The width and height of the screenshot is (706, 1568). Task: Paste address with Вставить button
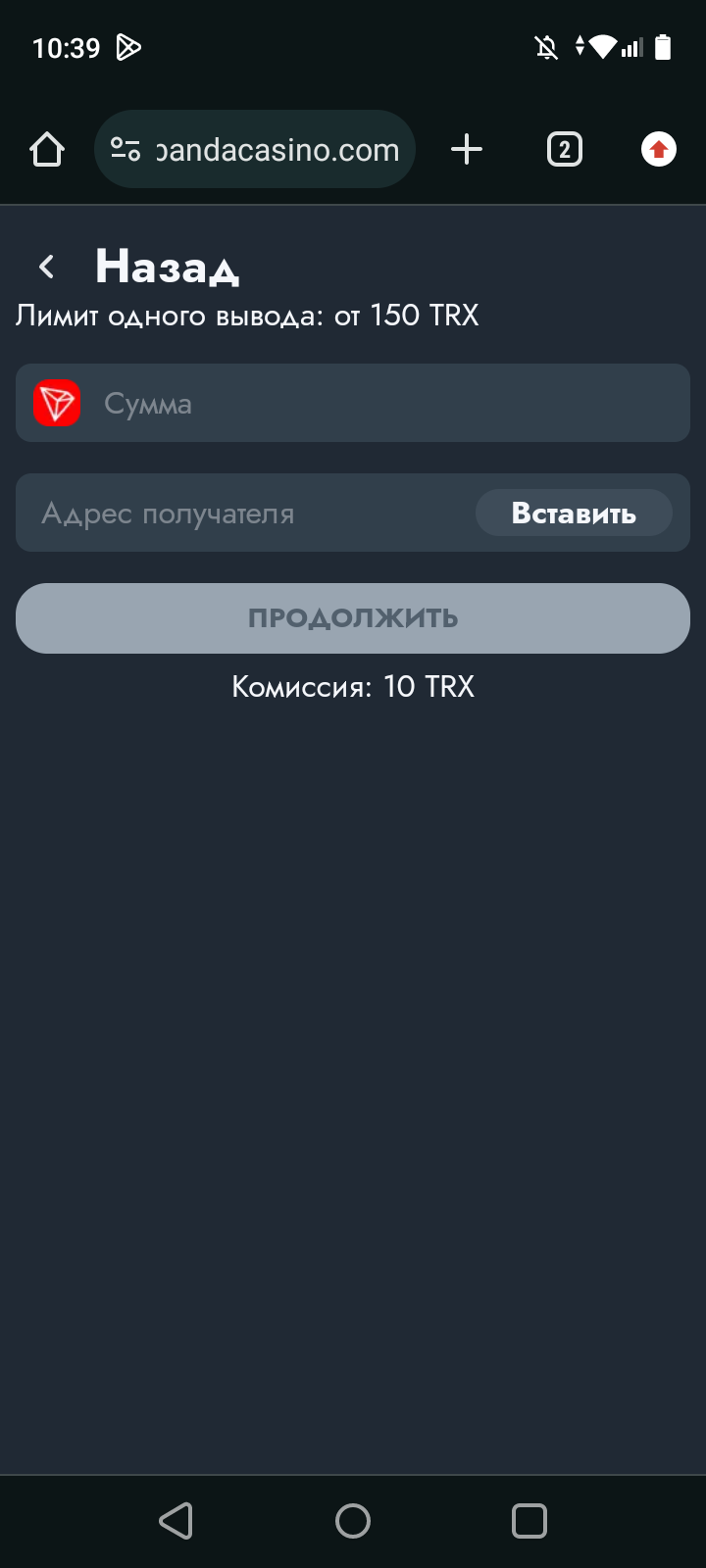(574, 514)
